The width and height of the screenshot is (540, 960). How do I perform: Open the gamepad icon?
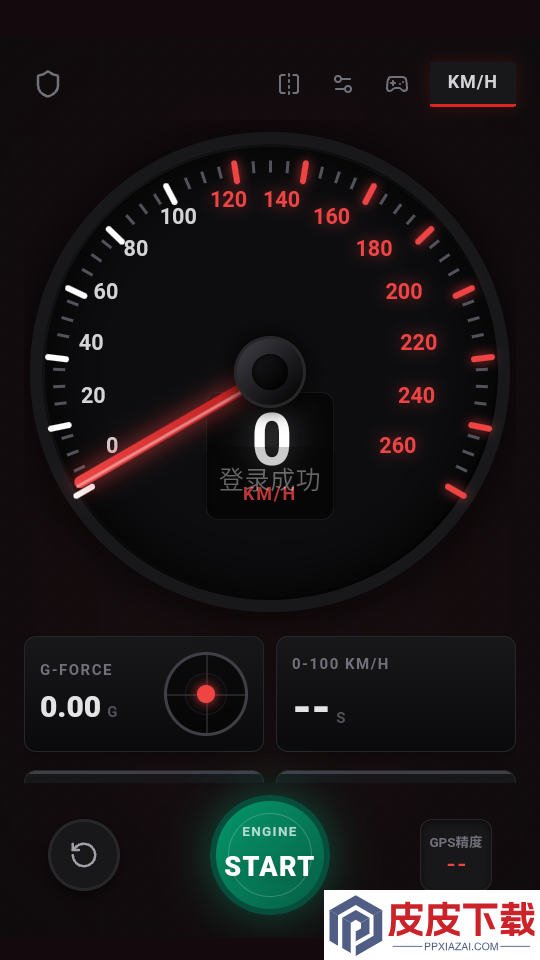397,84
